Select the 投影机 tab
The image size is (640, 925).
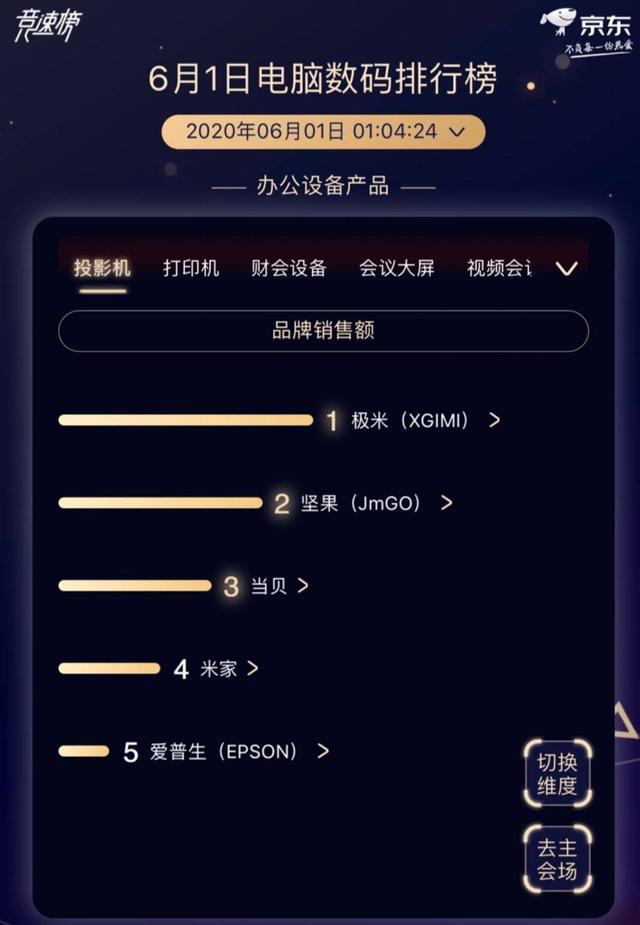point(102,268)
